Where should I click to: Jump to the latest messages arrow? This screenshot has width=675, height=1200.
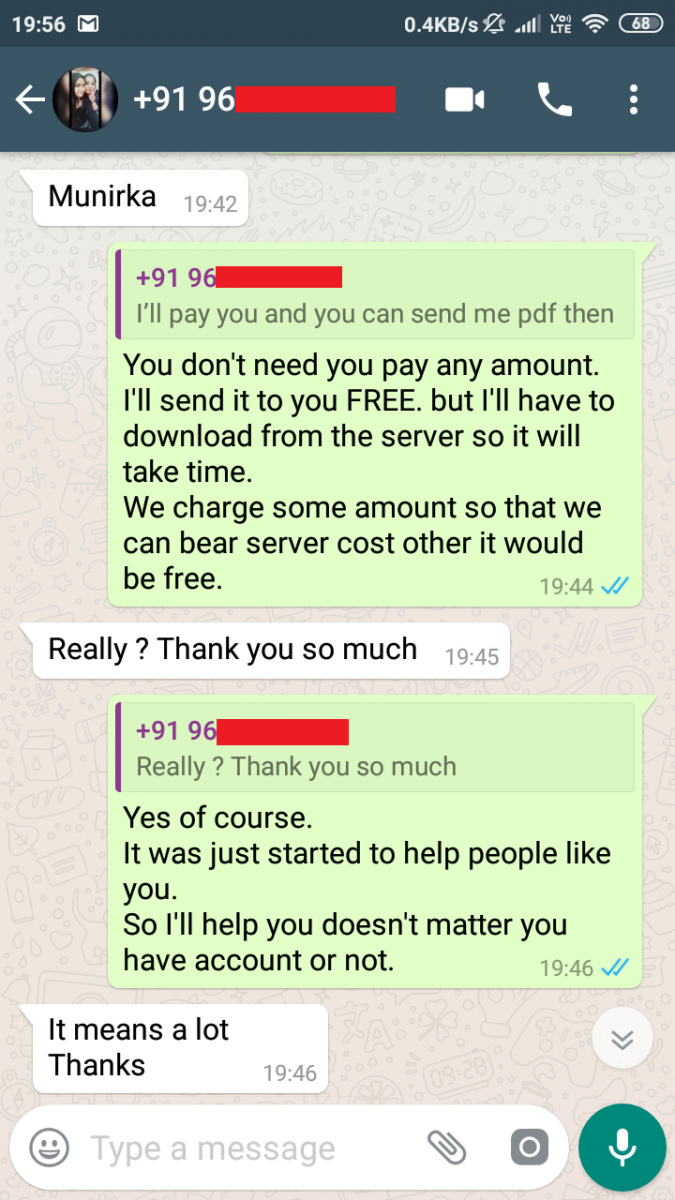coord(622,1040)
